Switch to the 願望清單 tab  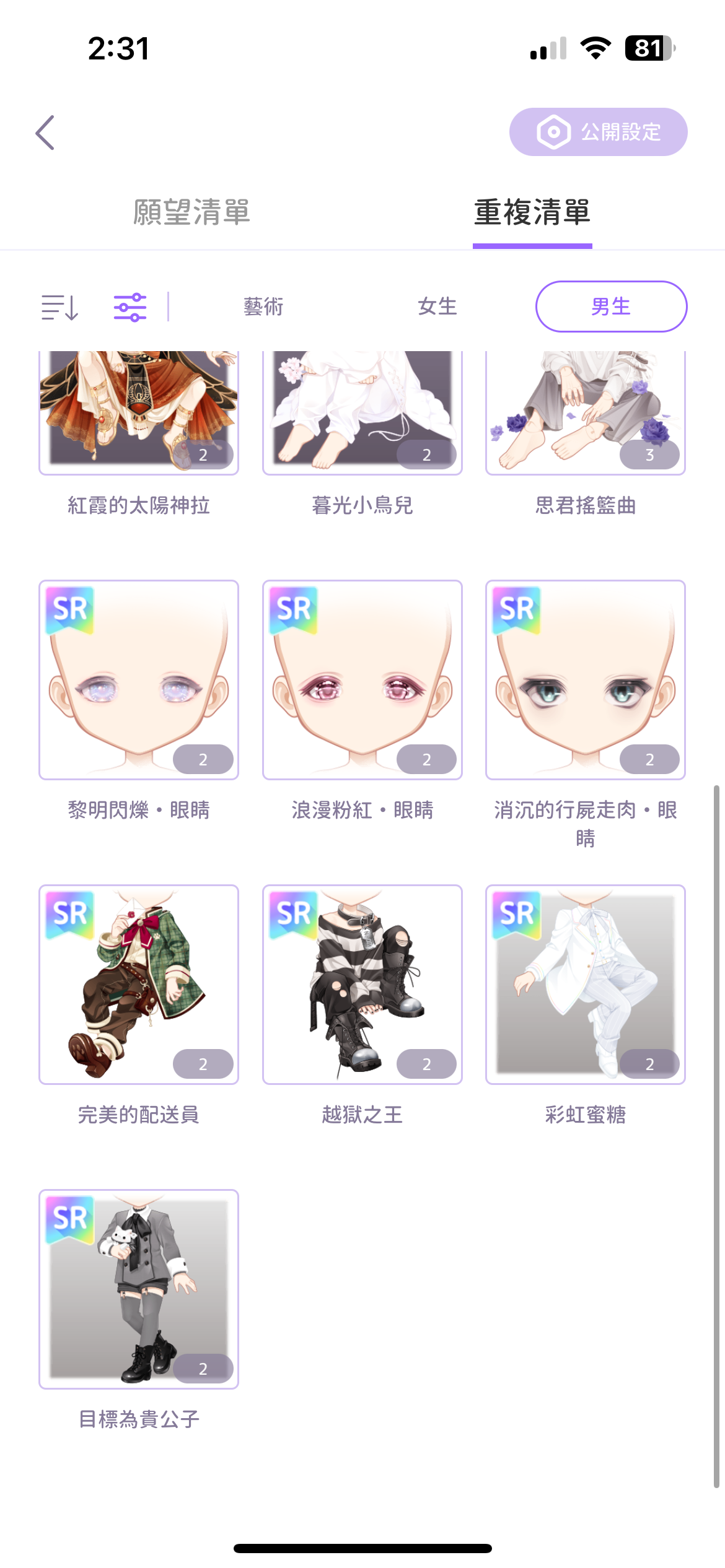click(x=191, y=212)
